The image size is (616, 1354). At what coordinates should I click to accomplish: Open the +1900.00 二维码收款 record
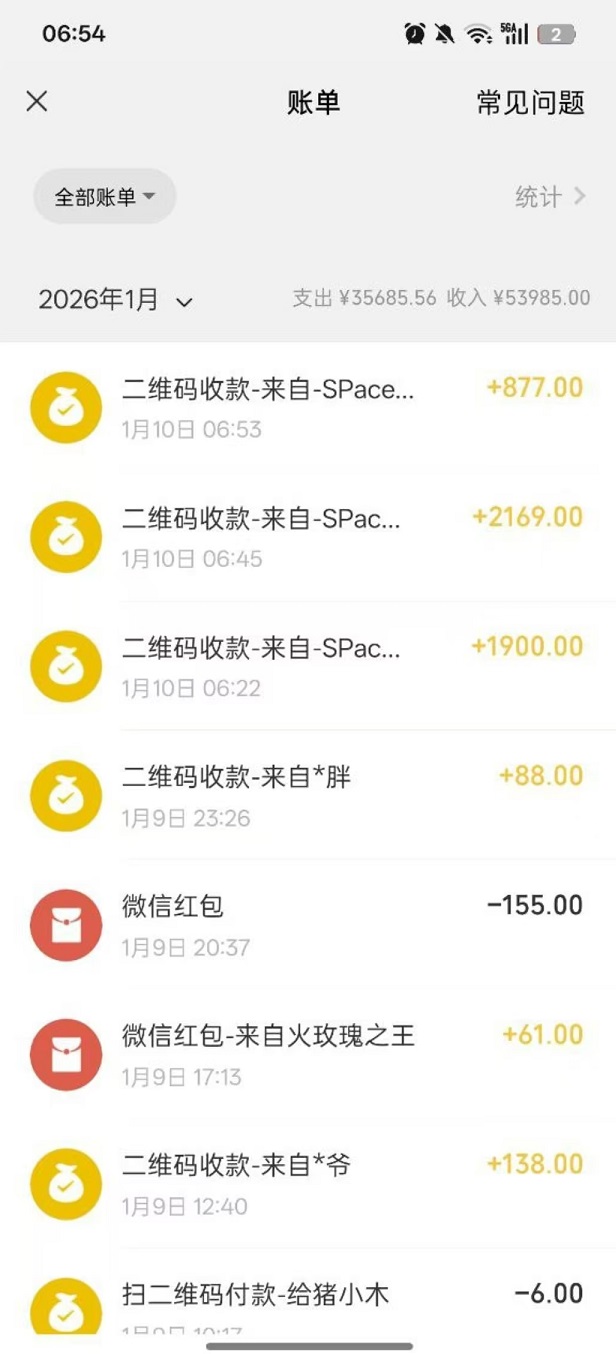click(308, 667)
